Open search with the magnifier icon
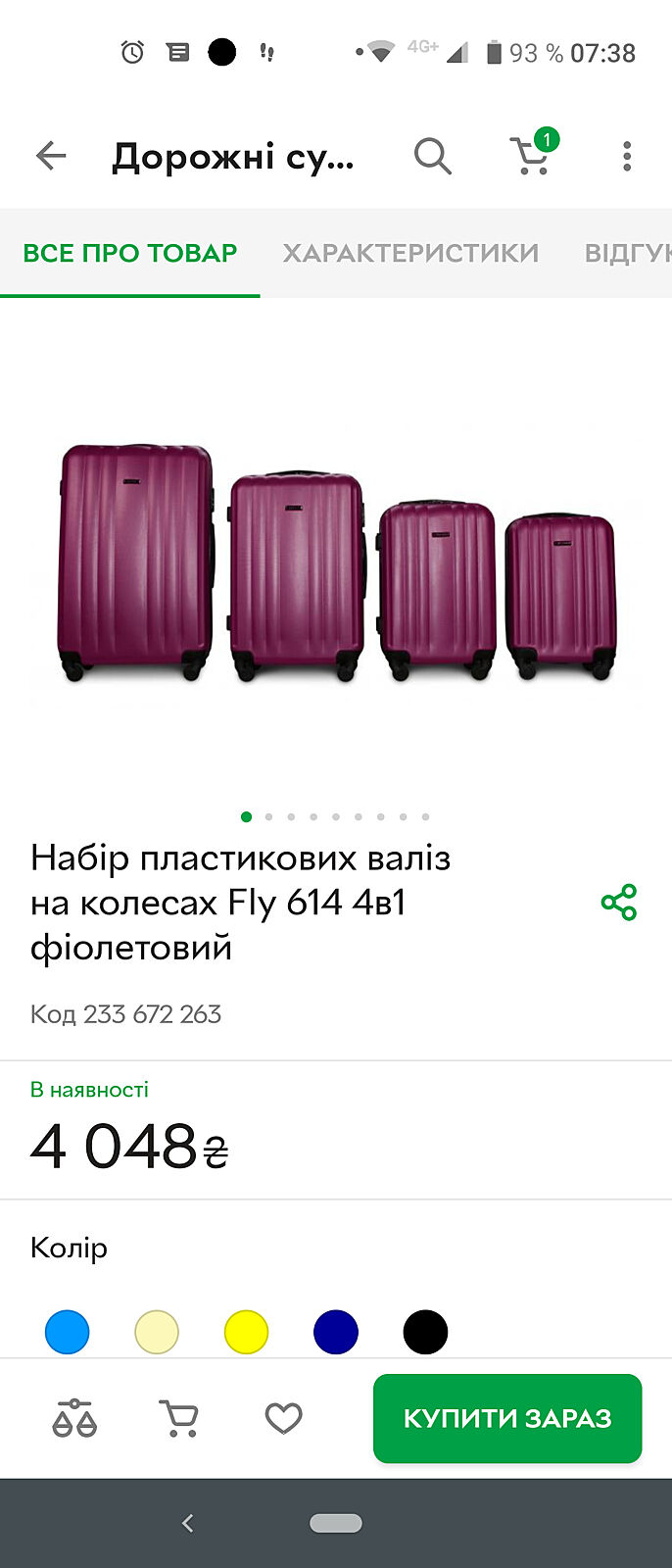The image size is (672, 1568). [x=432, y=155]
